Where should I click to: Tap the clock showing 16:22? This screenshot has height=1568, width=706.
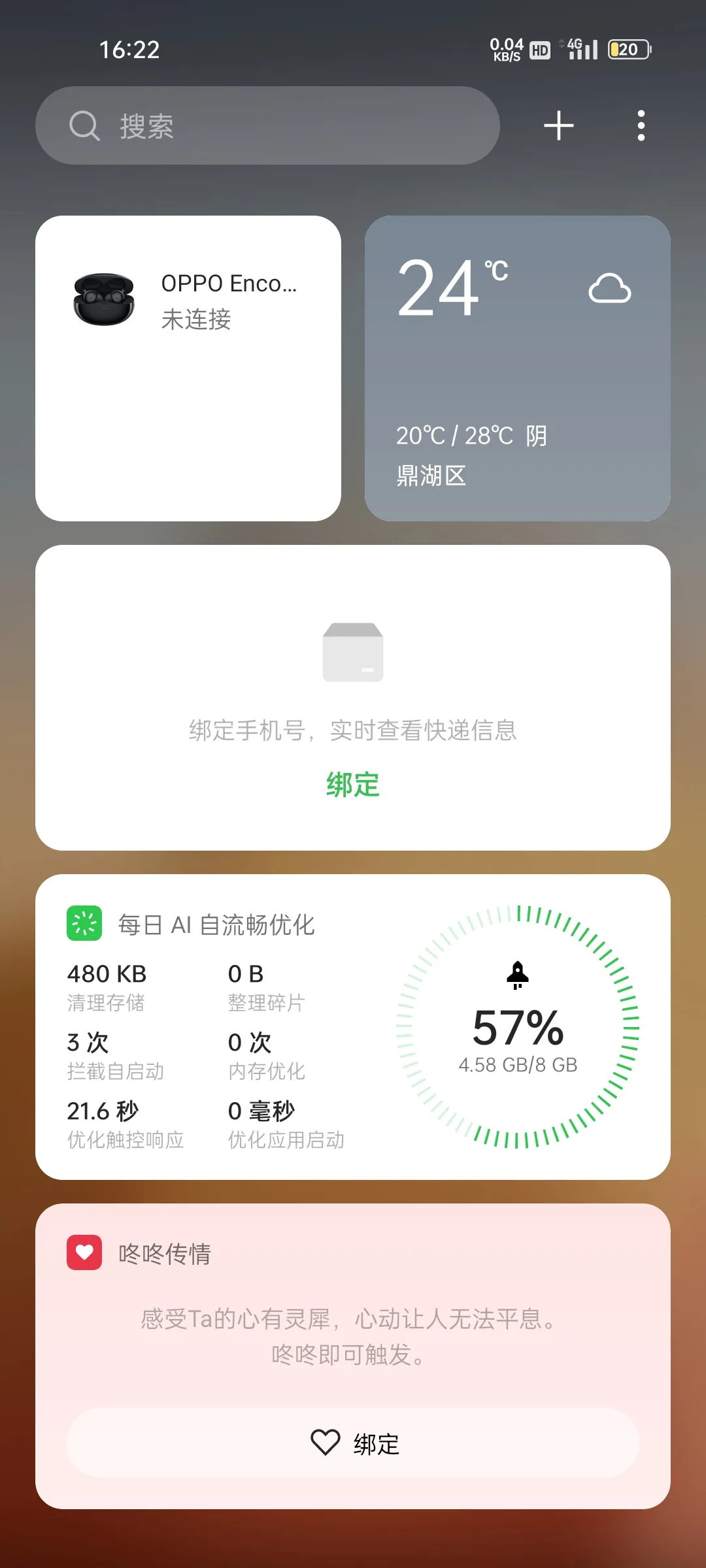[x=129, y=50]
